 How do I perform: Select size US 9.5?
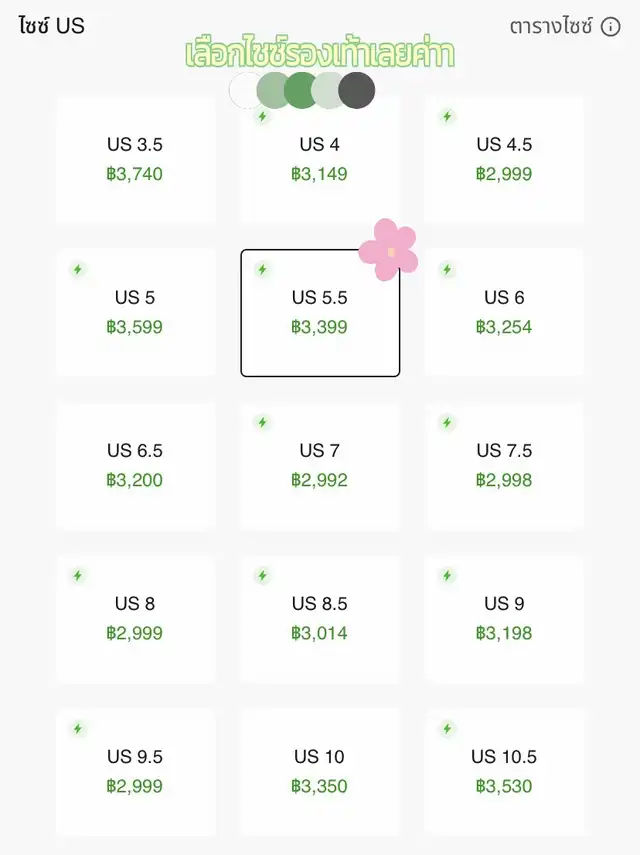135,771
